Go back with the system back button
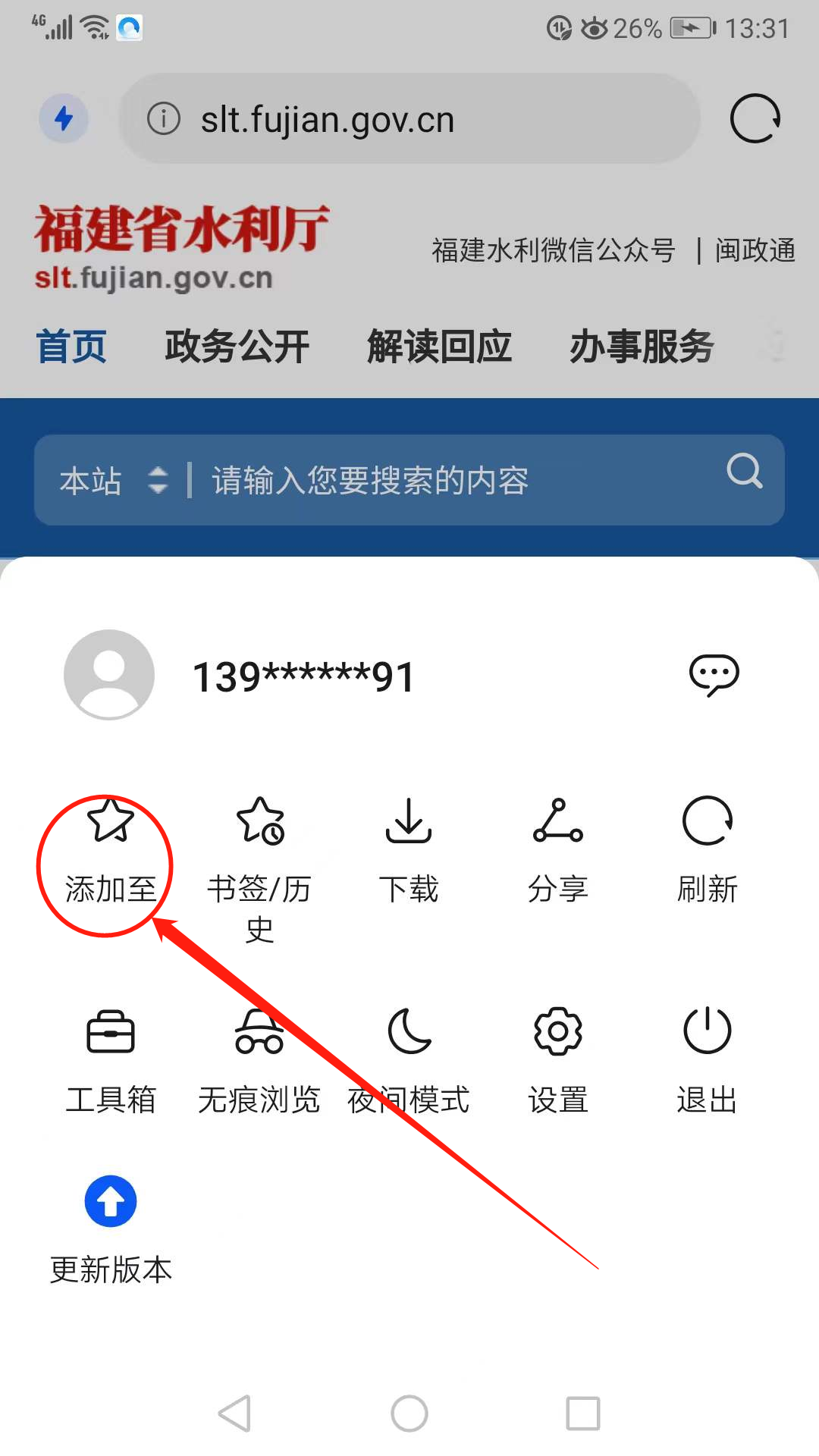The image size is (819, 1456). click(234, 1414)
